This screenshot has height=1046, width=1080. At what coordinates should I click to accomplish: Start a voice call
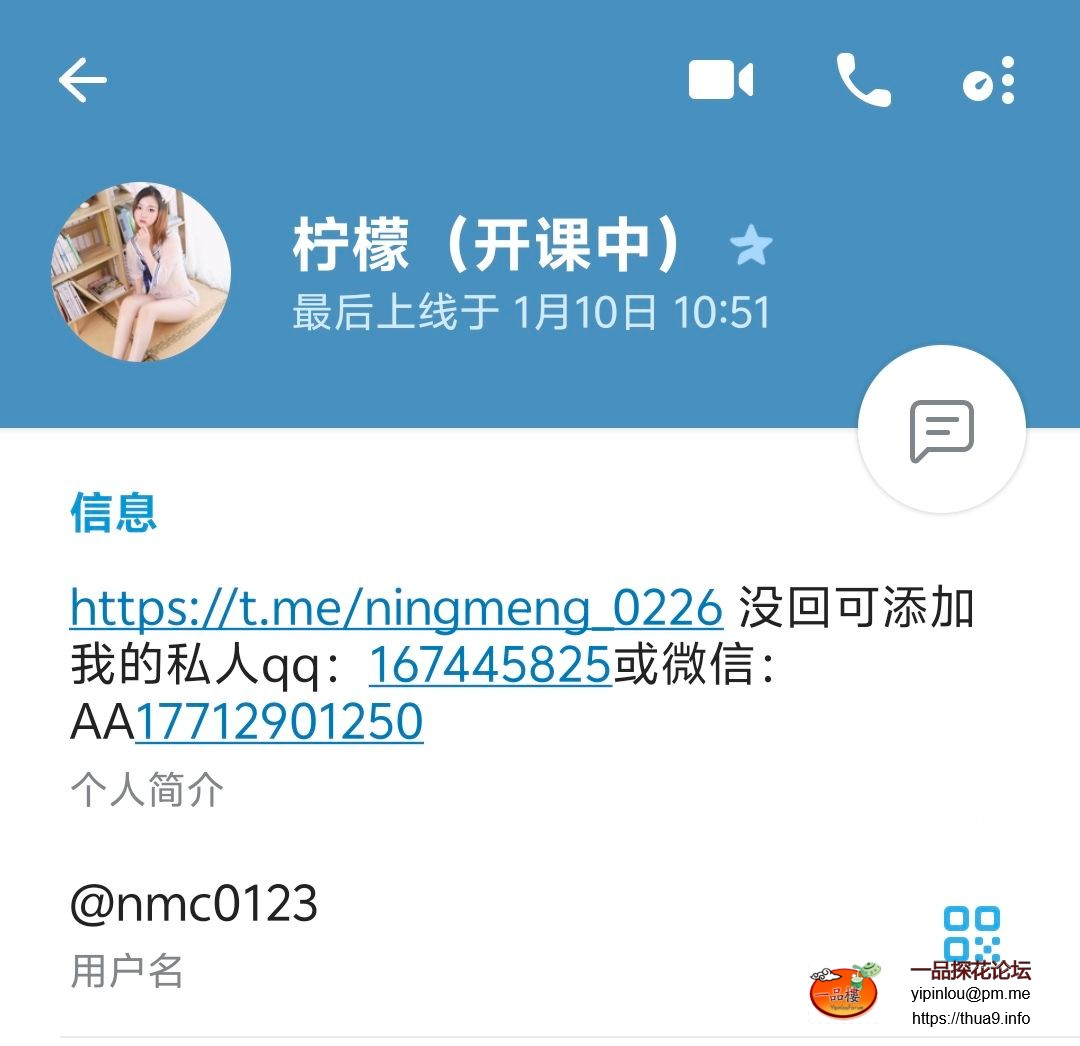click(862, 80)
